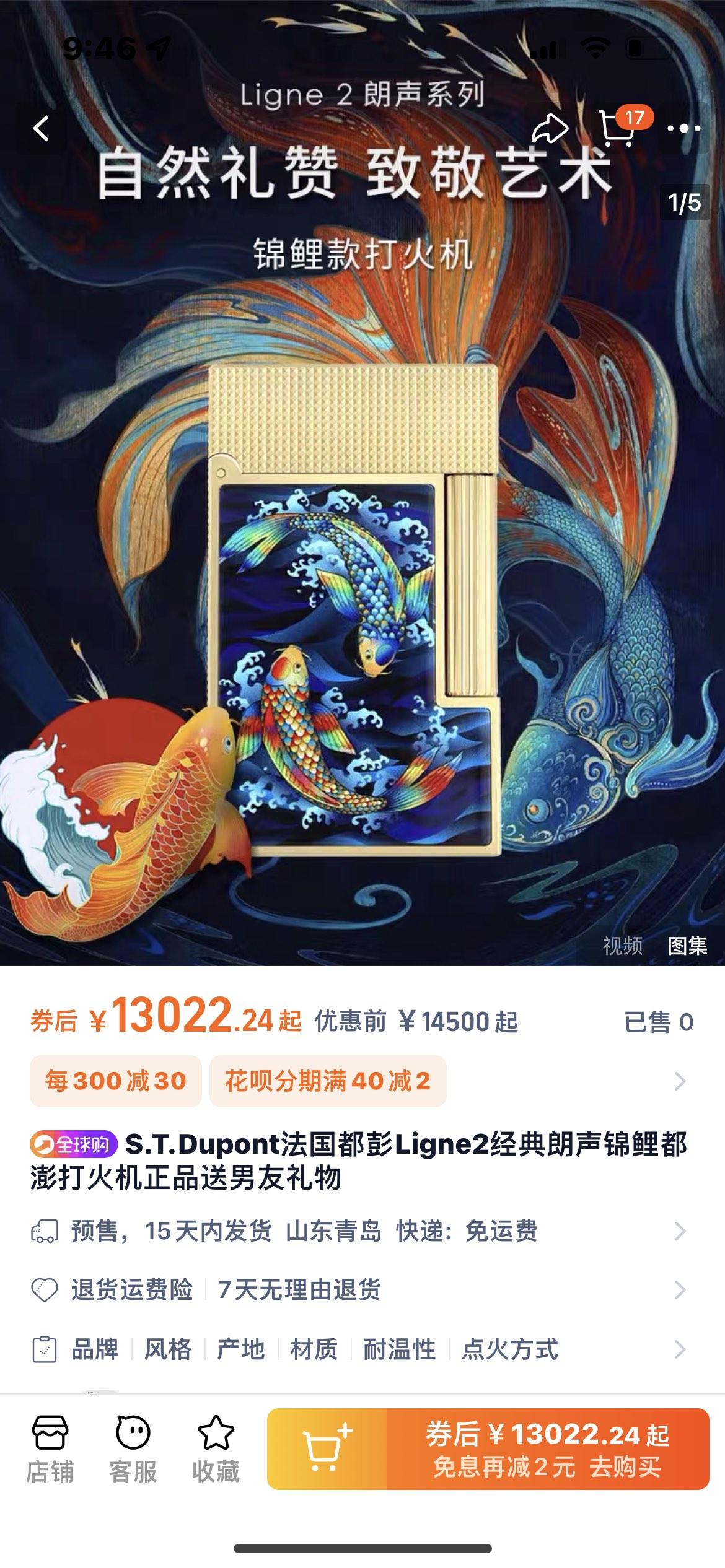Screen dimensions: 725x1568
Task: Visit the 店铺 store page
Action: pyautogui.click(x=50, y=1450)
